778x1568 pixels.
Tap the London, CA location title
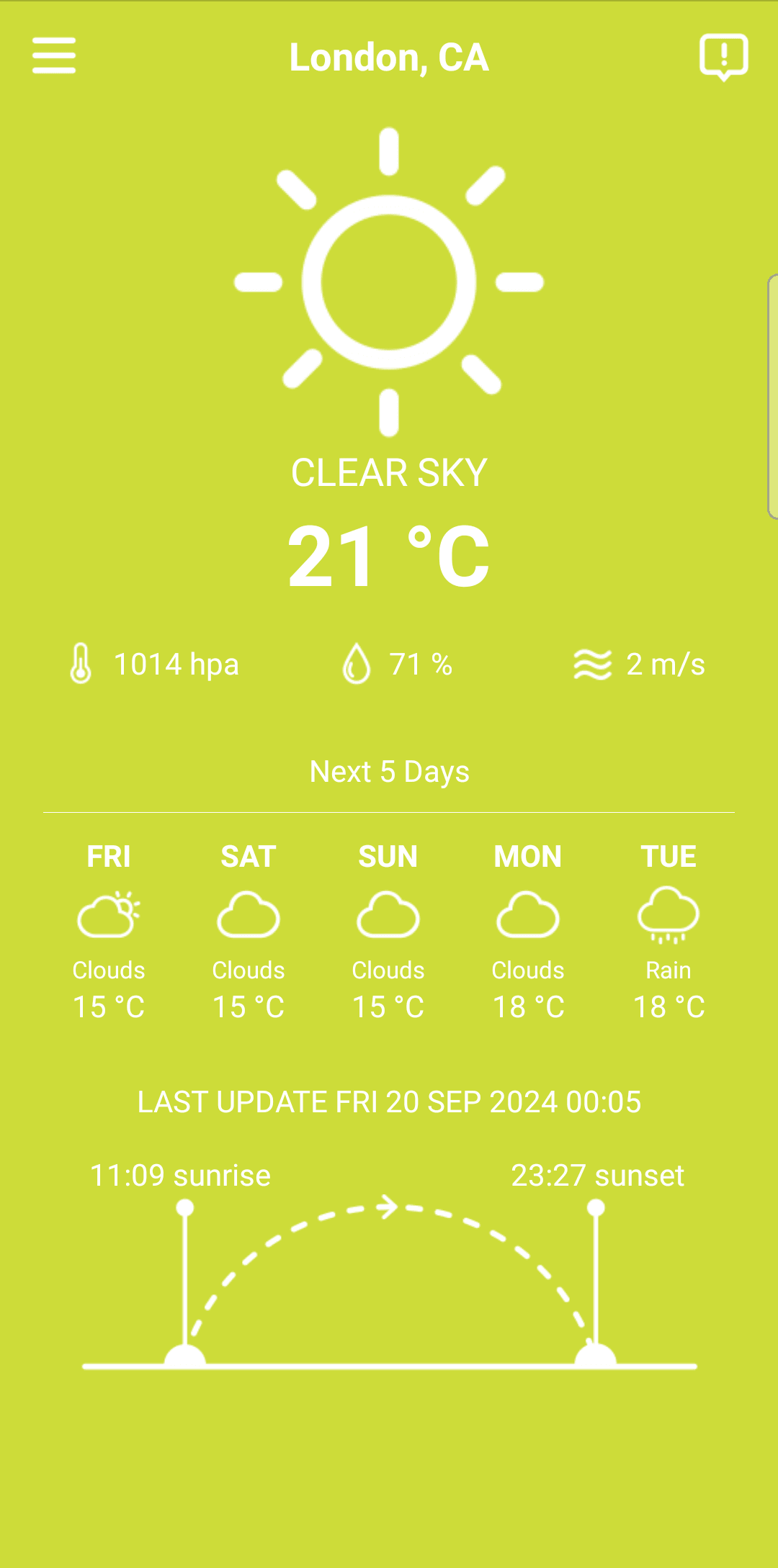coord(389,58)
